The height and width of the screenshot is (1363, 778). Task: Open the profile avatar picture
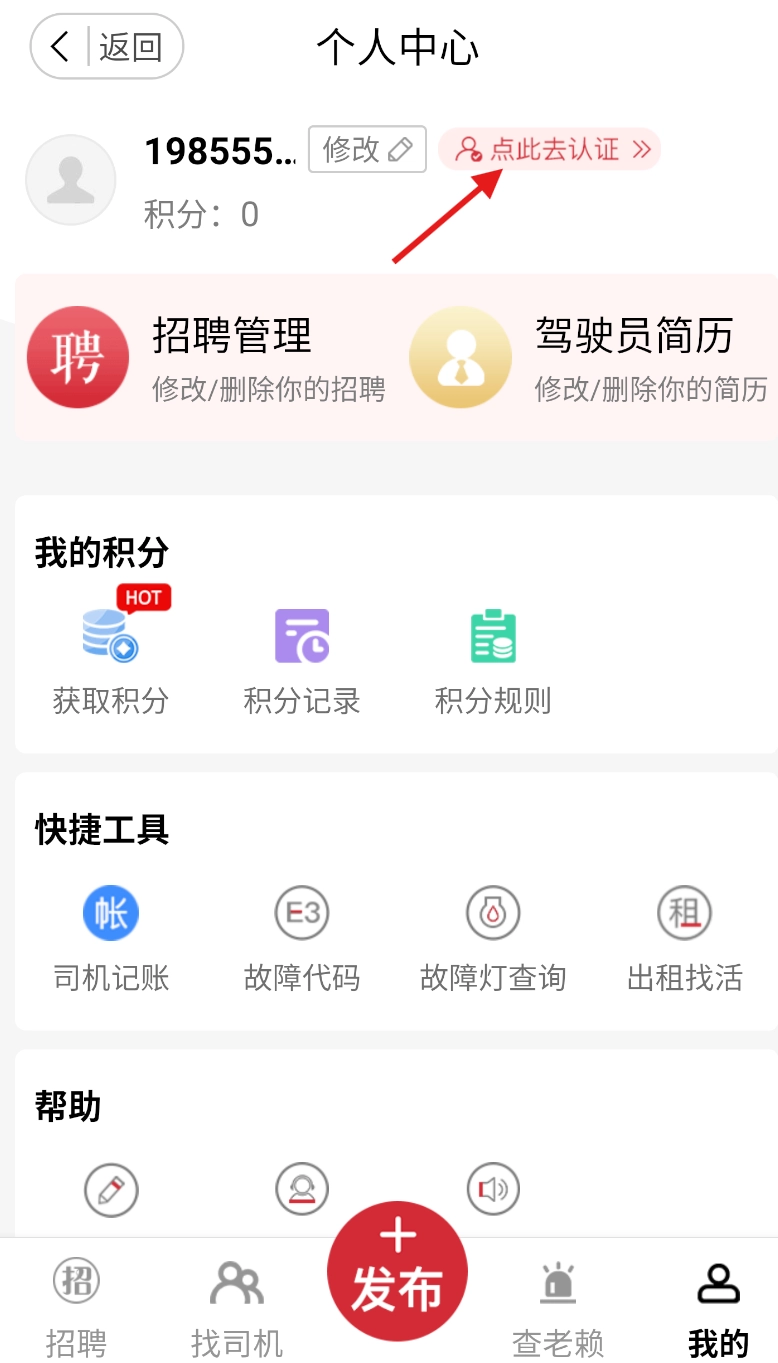click(x=71, y=180)
